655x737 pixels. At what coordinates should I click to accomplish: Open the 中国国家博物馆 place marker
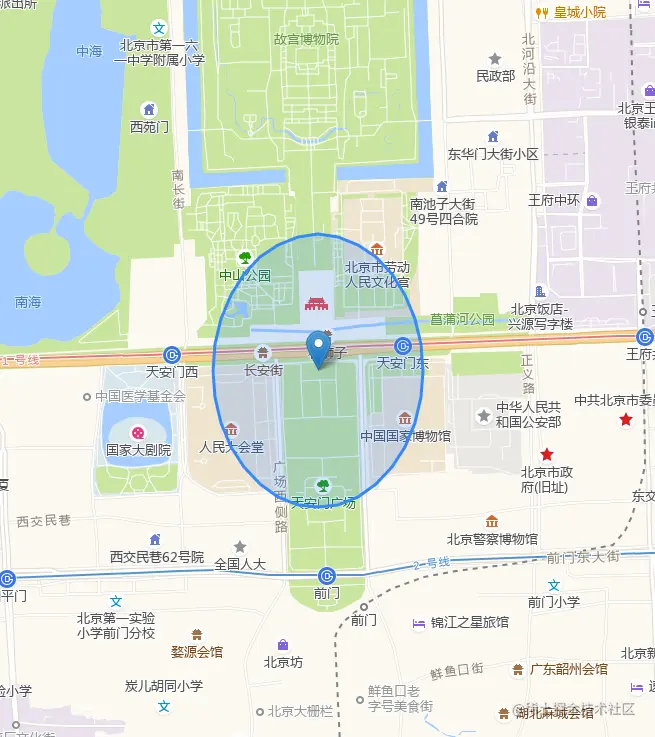[x=405, y=418]
